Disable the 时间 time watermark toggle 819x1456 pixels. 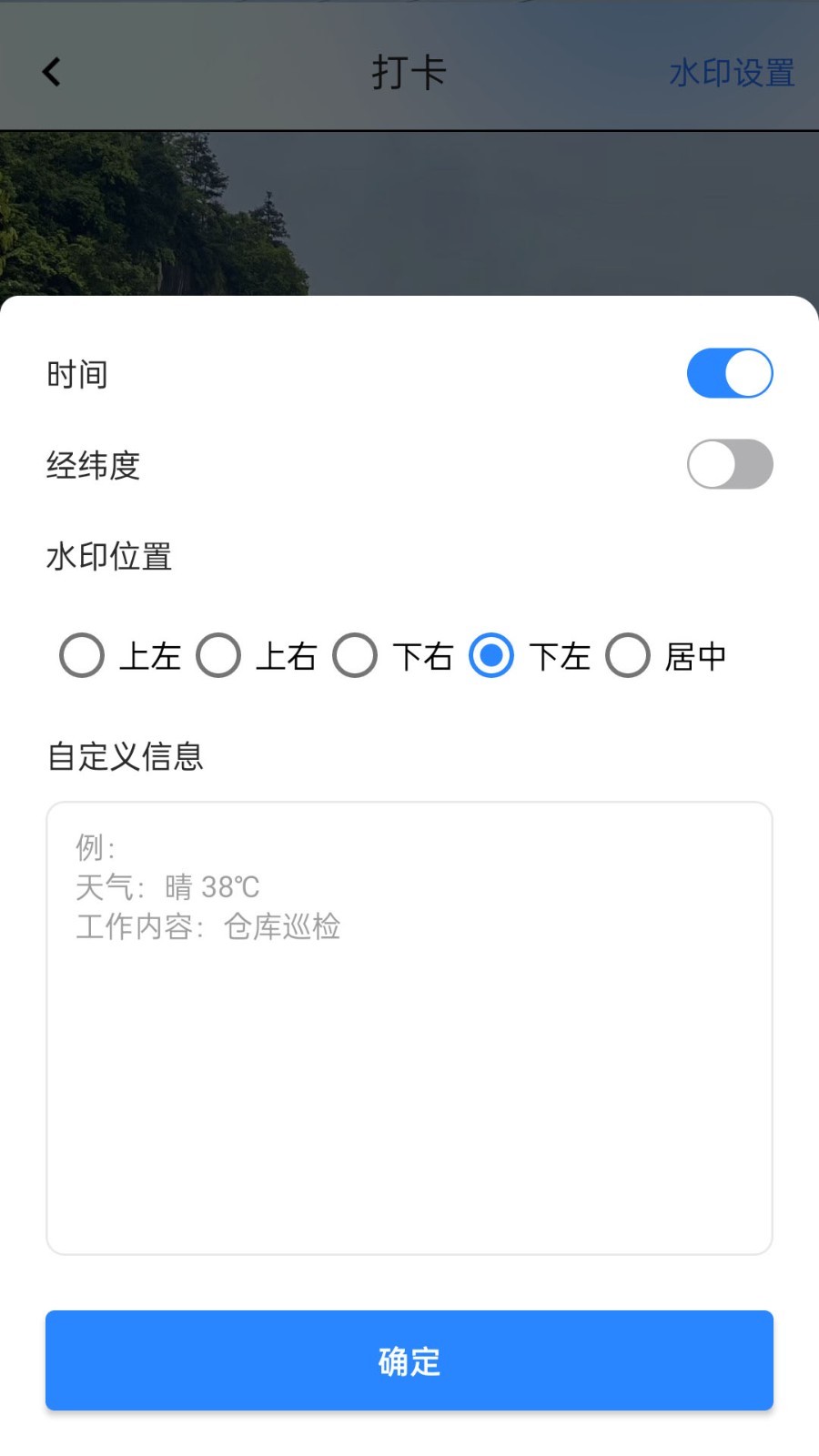[x=729, y=373]
